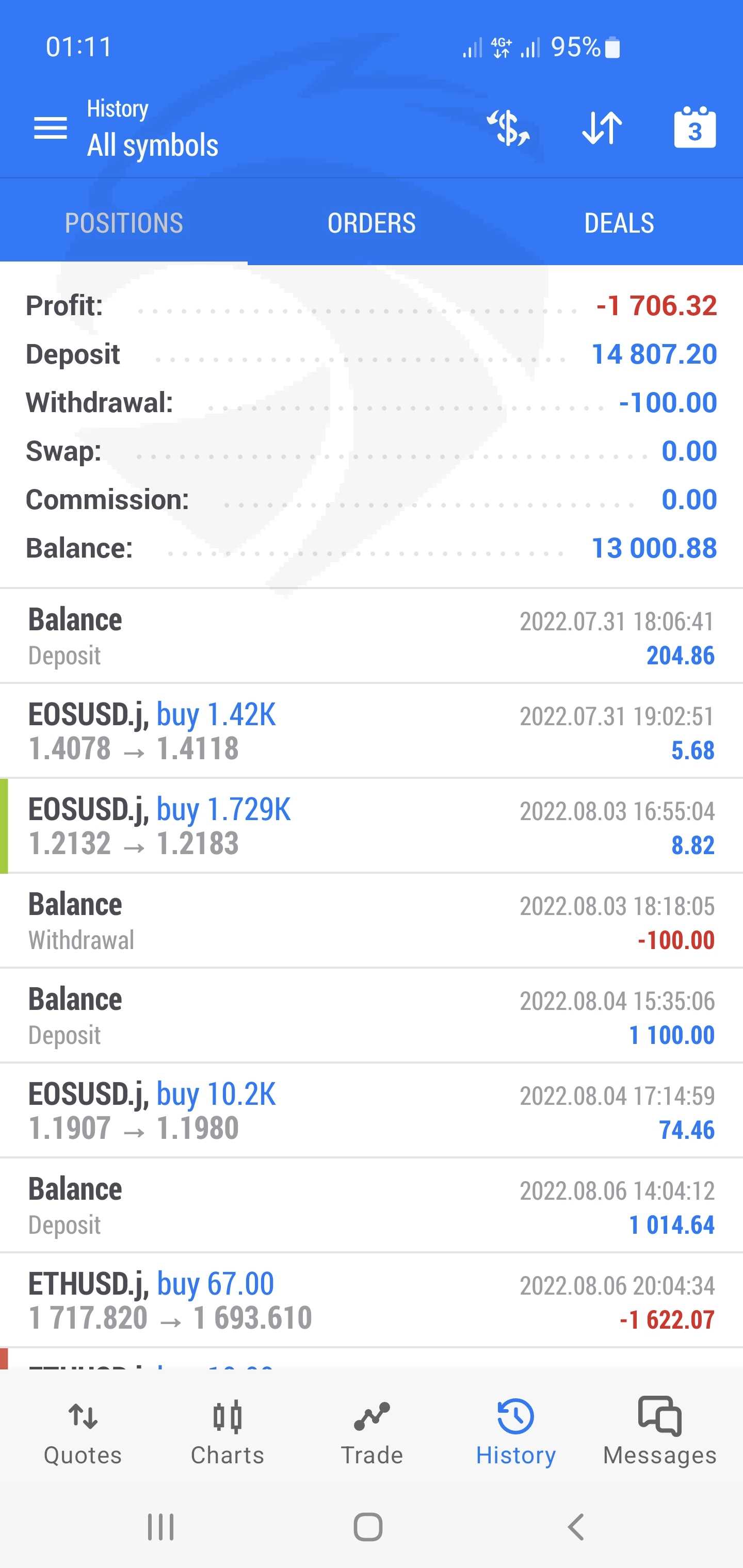This screenshot has height=1568, width=743.
Task: Open the calendar date range picker
Action: [694, 128]
